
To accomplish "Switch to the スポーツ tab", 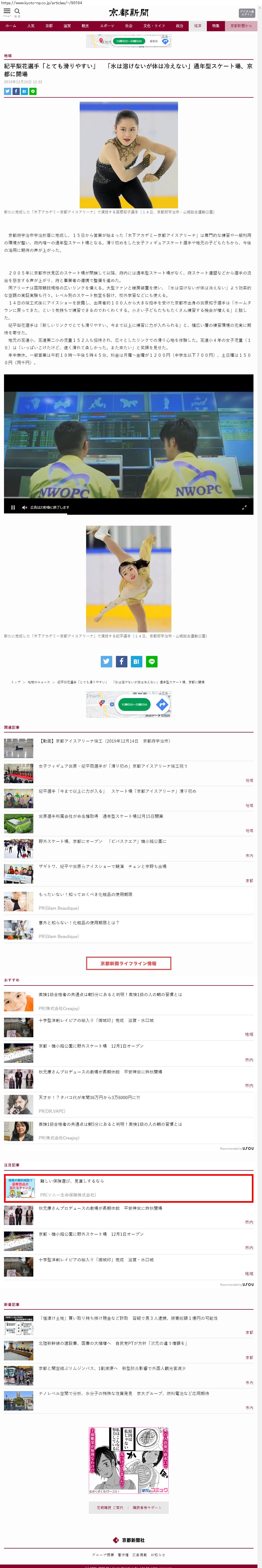I will (x=107, y=26).
